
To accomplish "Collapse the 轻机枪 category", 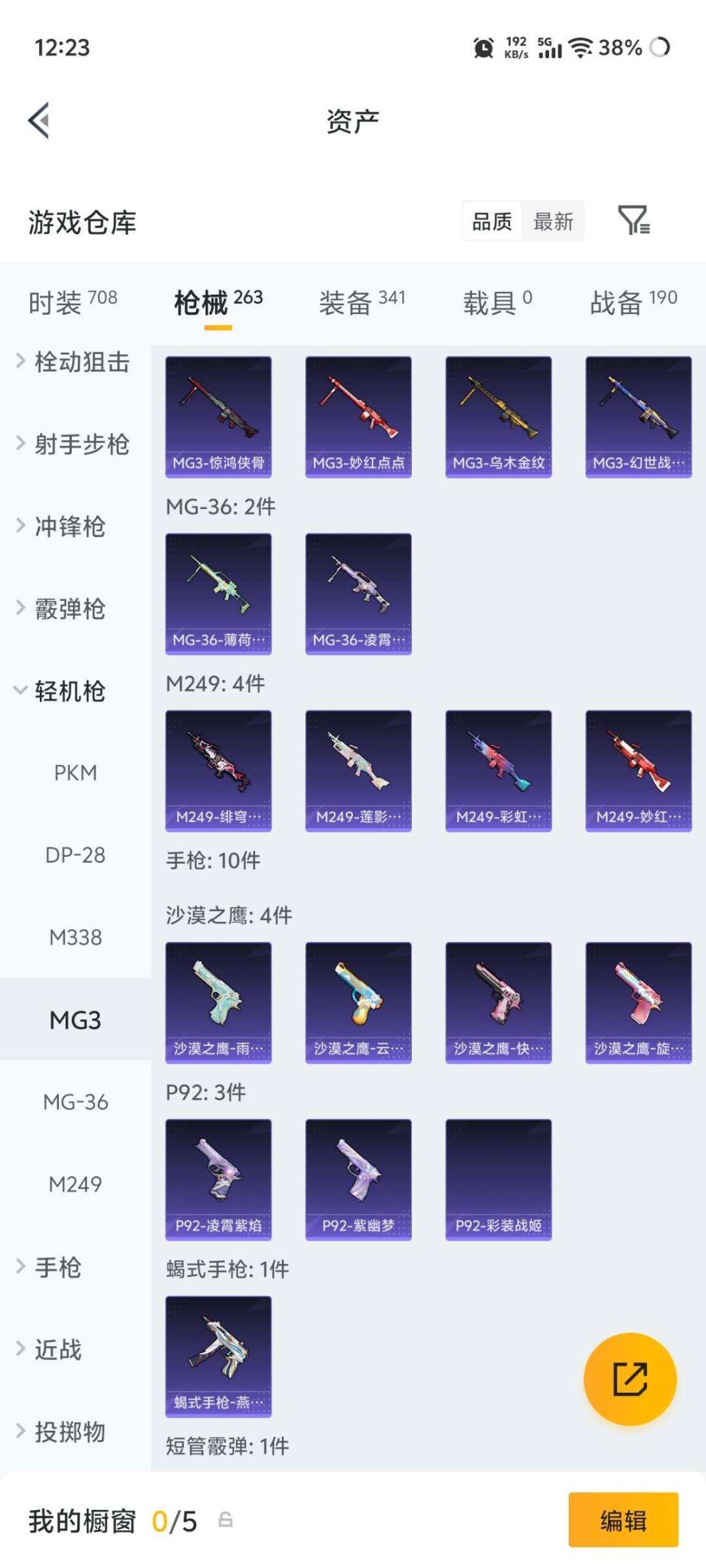I will point(61,691).
